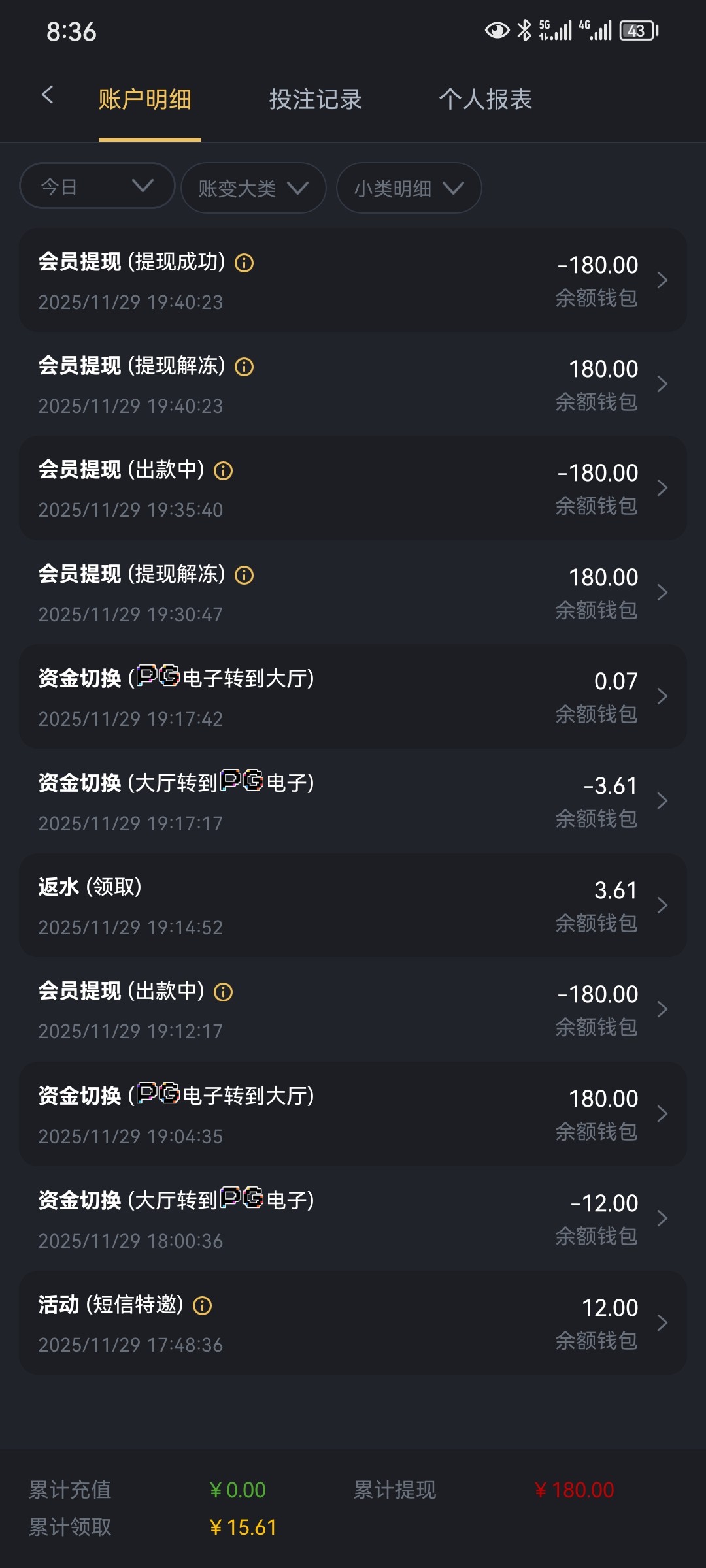Open the 提现解冻 record at 19:40:23
The width and height of the screenshot is (706, 1568).
coord(353,384)
